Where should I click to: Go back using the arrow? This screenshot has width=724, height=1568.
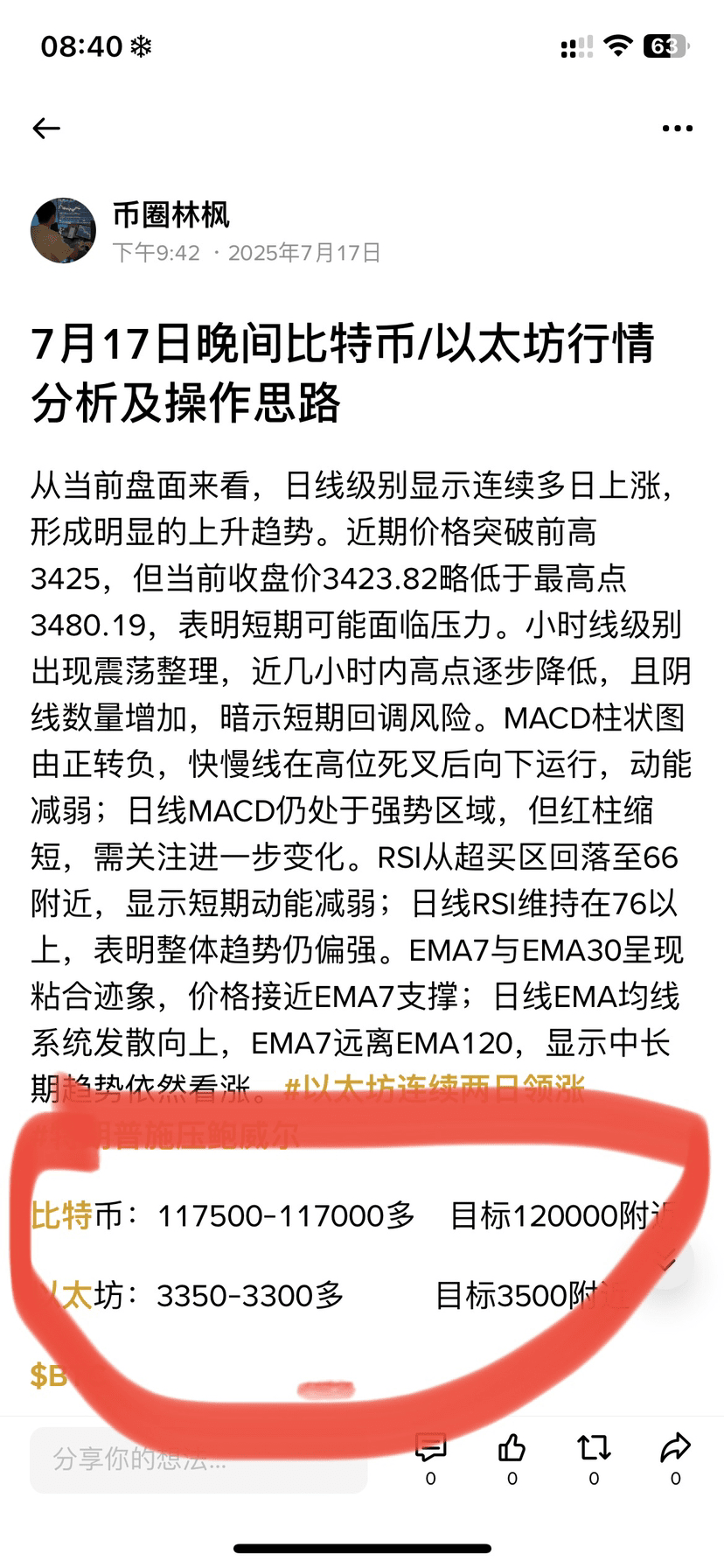46,129
